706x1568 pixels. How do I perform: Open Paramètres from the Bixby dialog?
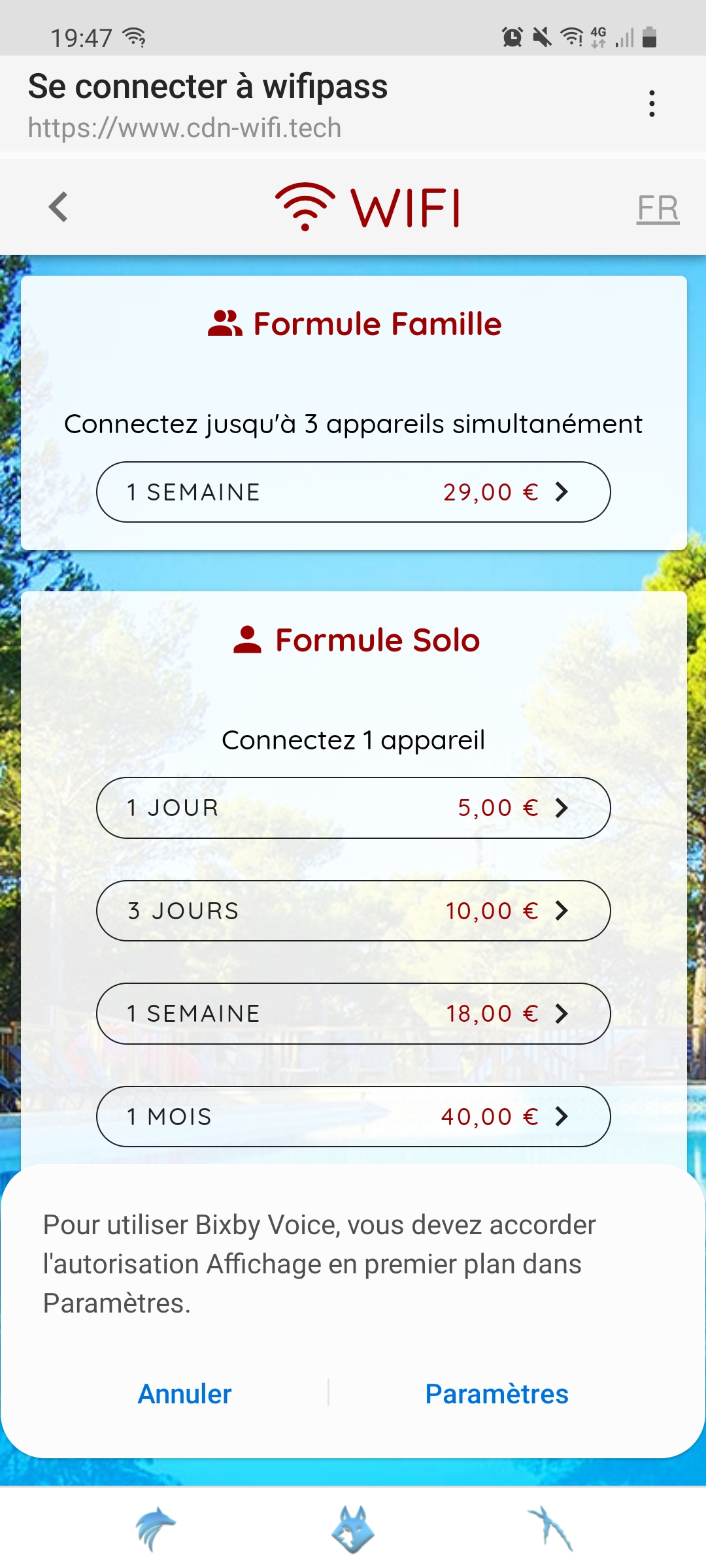pos(496,1394)
